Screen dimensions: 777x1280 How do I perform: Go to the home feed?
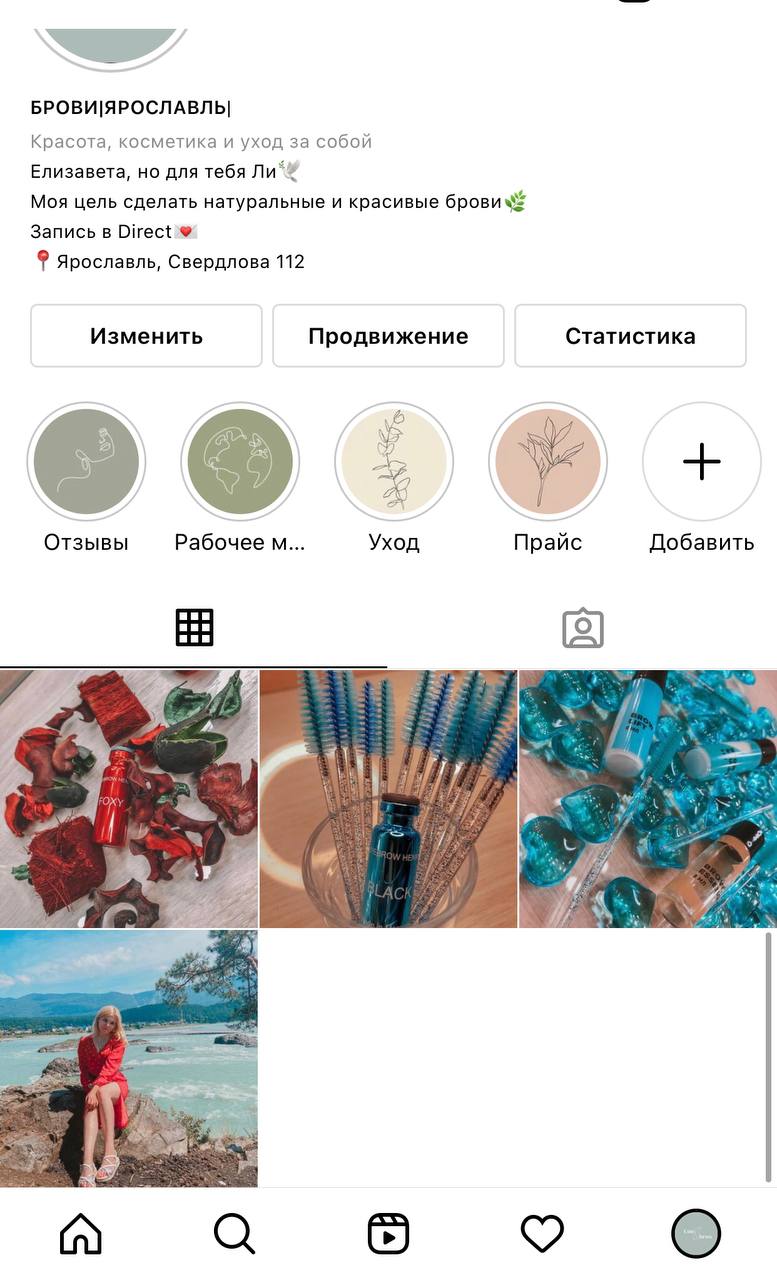pyautogui.click(x=81, y=1234)
